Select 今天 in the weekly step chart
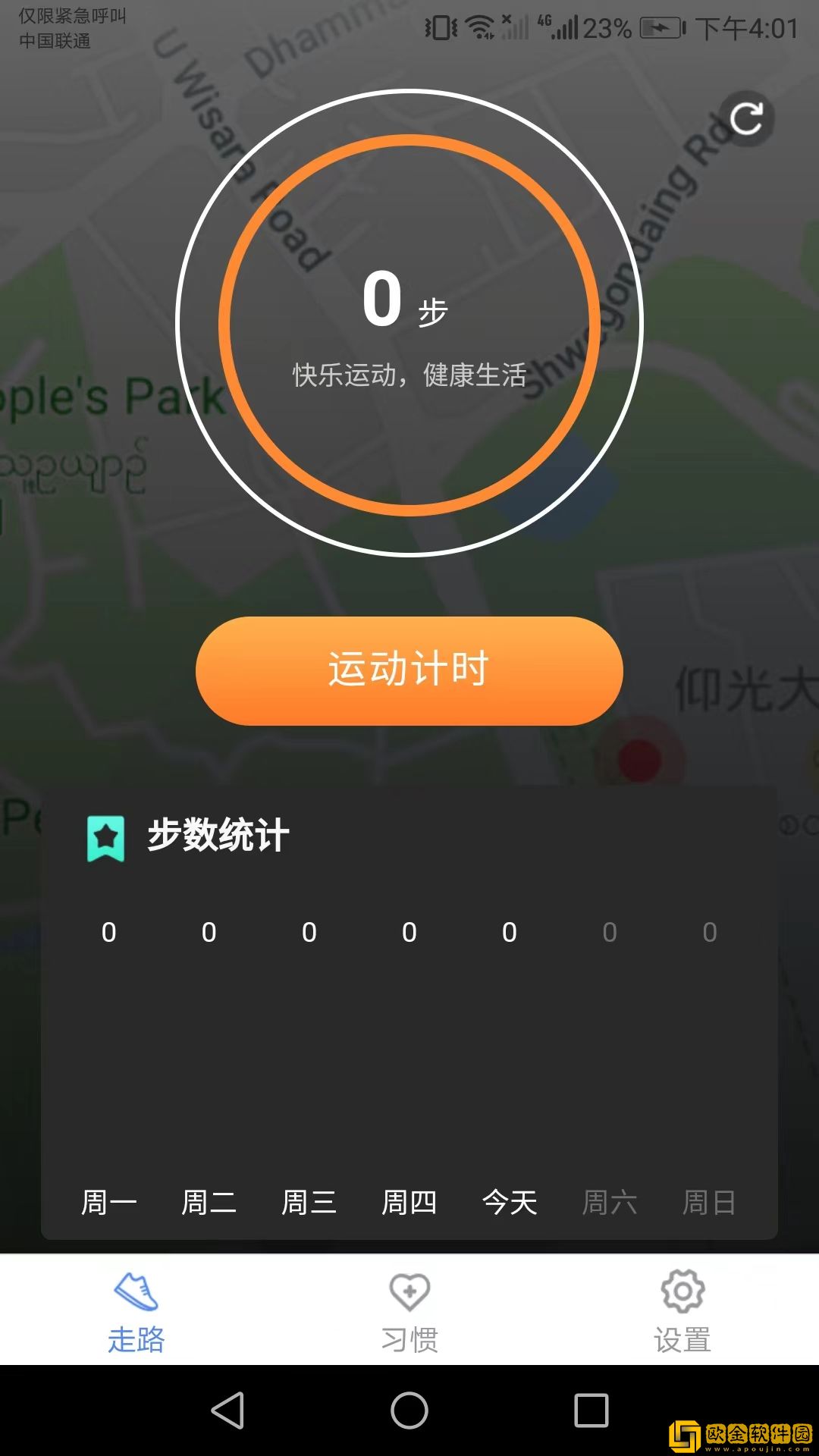 point(510,1202)
